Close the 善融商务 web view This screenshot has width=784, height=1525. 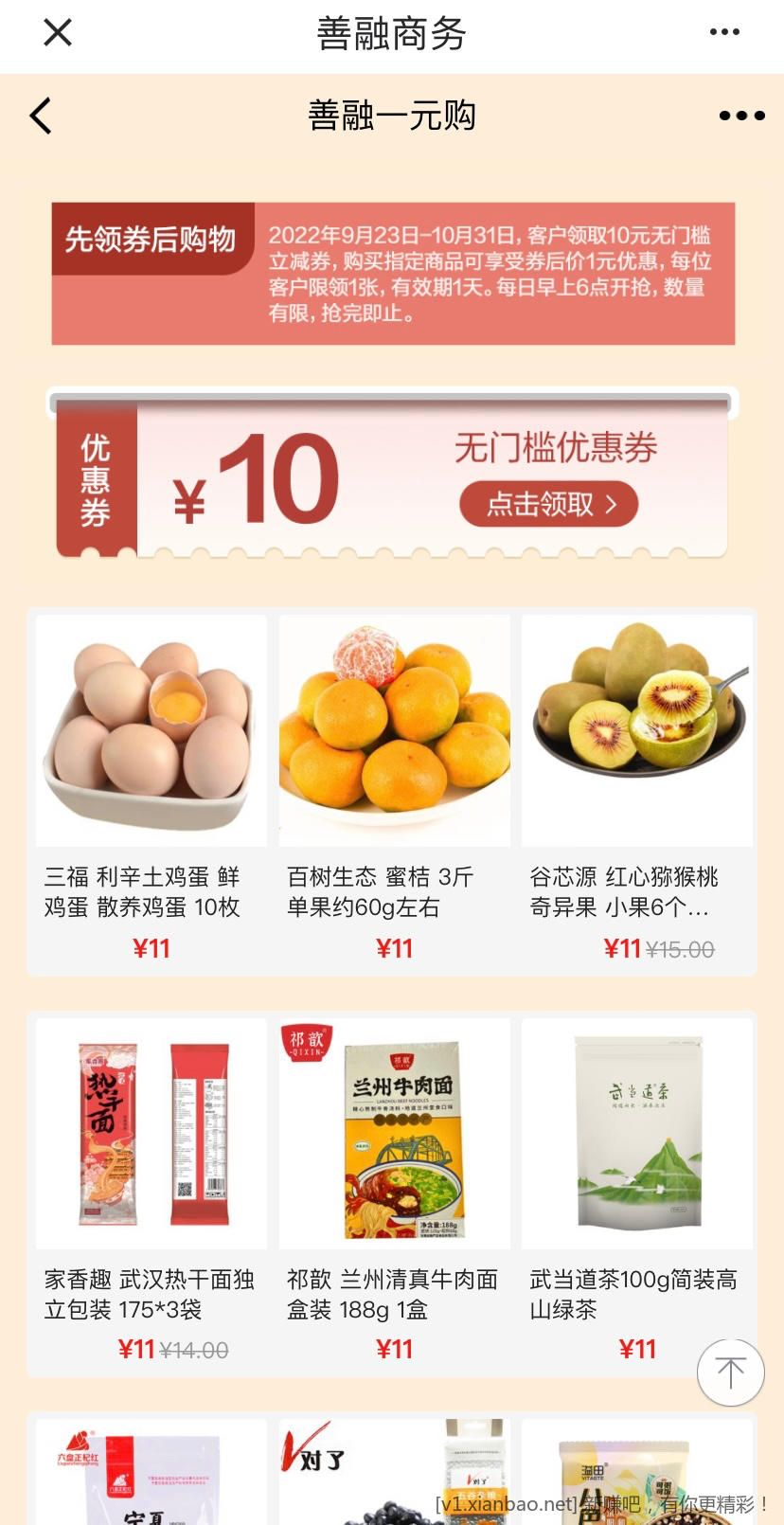[x=58, y=33]
